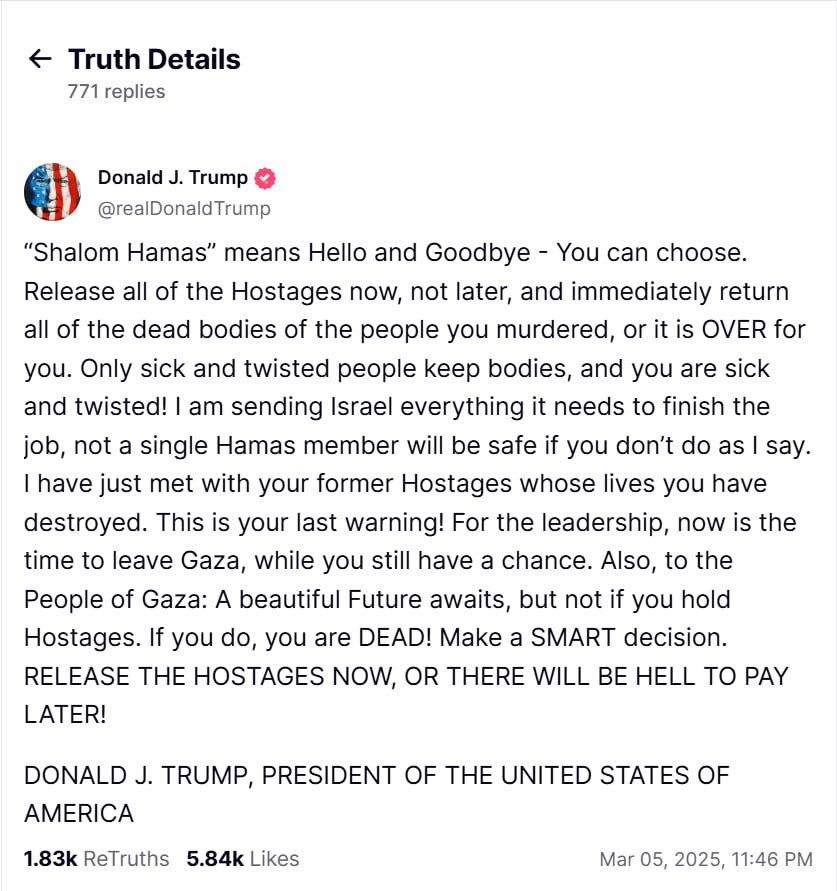Viewport: 837px width, 891px height.
Task: Go back using the arrow icon
Action: tap(40, 59)
